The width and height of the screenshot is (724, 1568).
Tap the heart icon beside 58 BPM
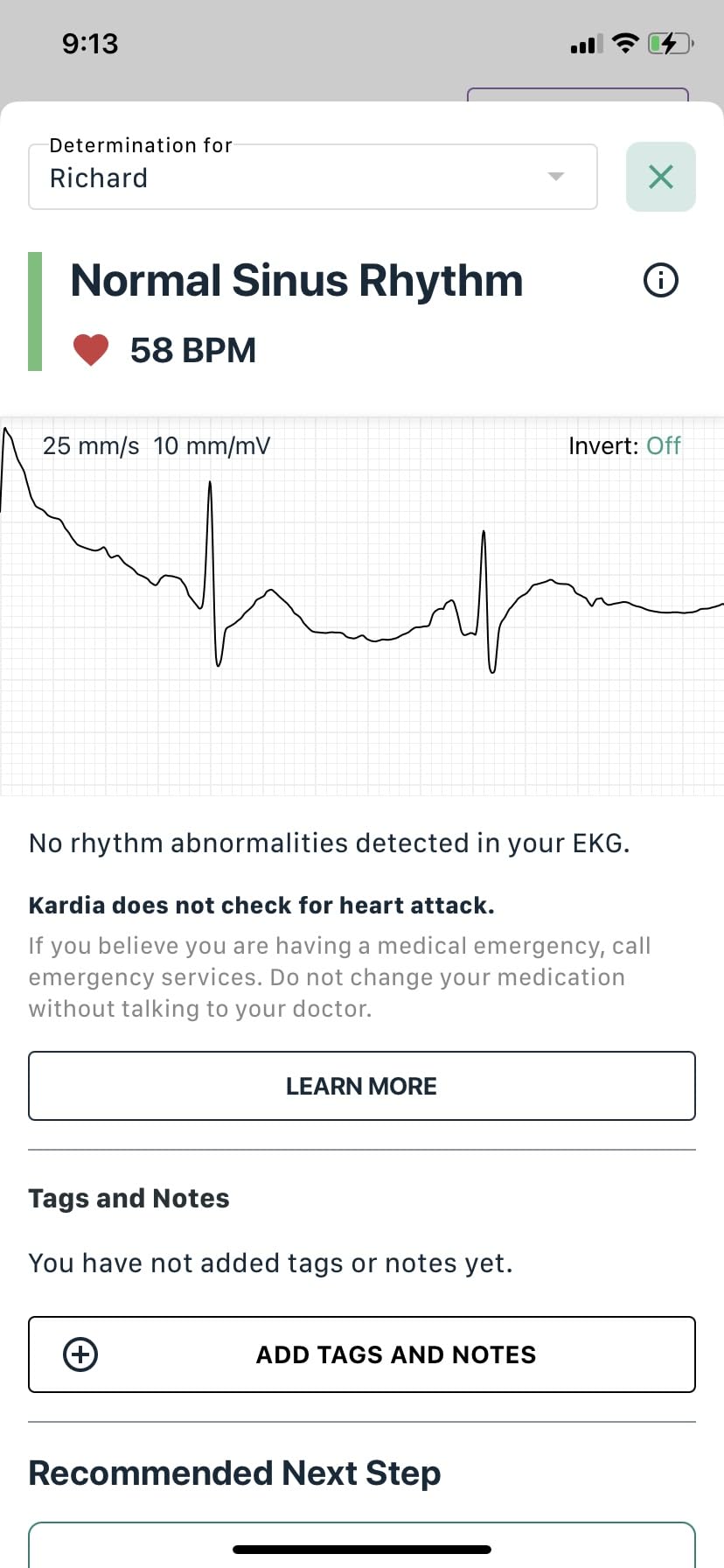point(90,349)
